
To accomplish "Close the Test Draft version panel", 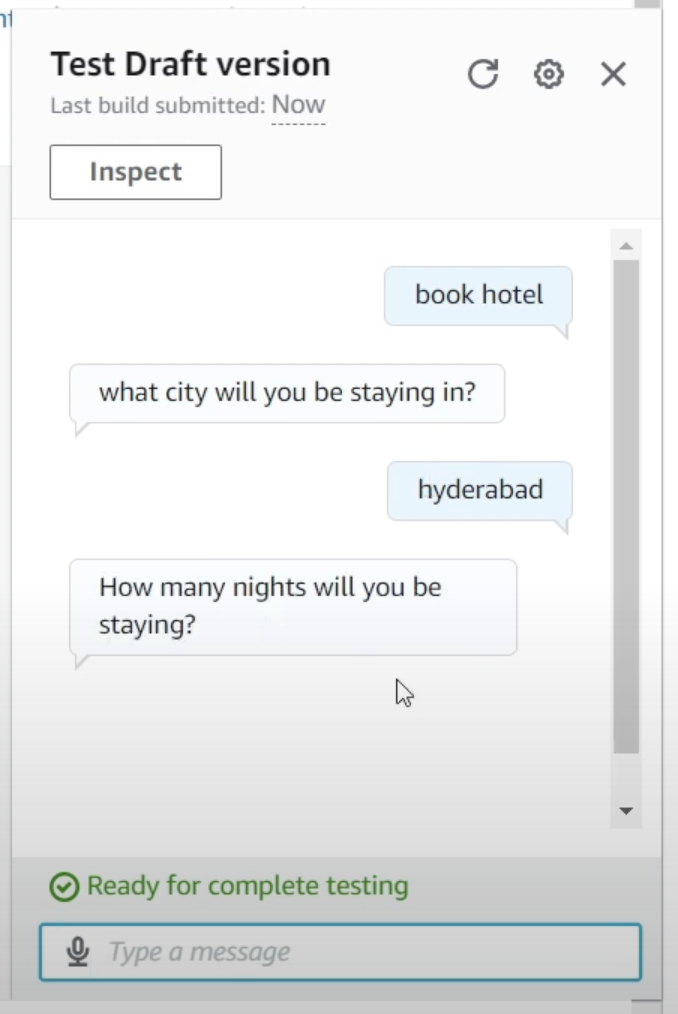I will 613,74.
